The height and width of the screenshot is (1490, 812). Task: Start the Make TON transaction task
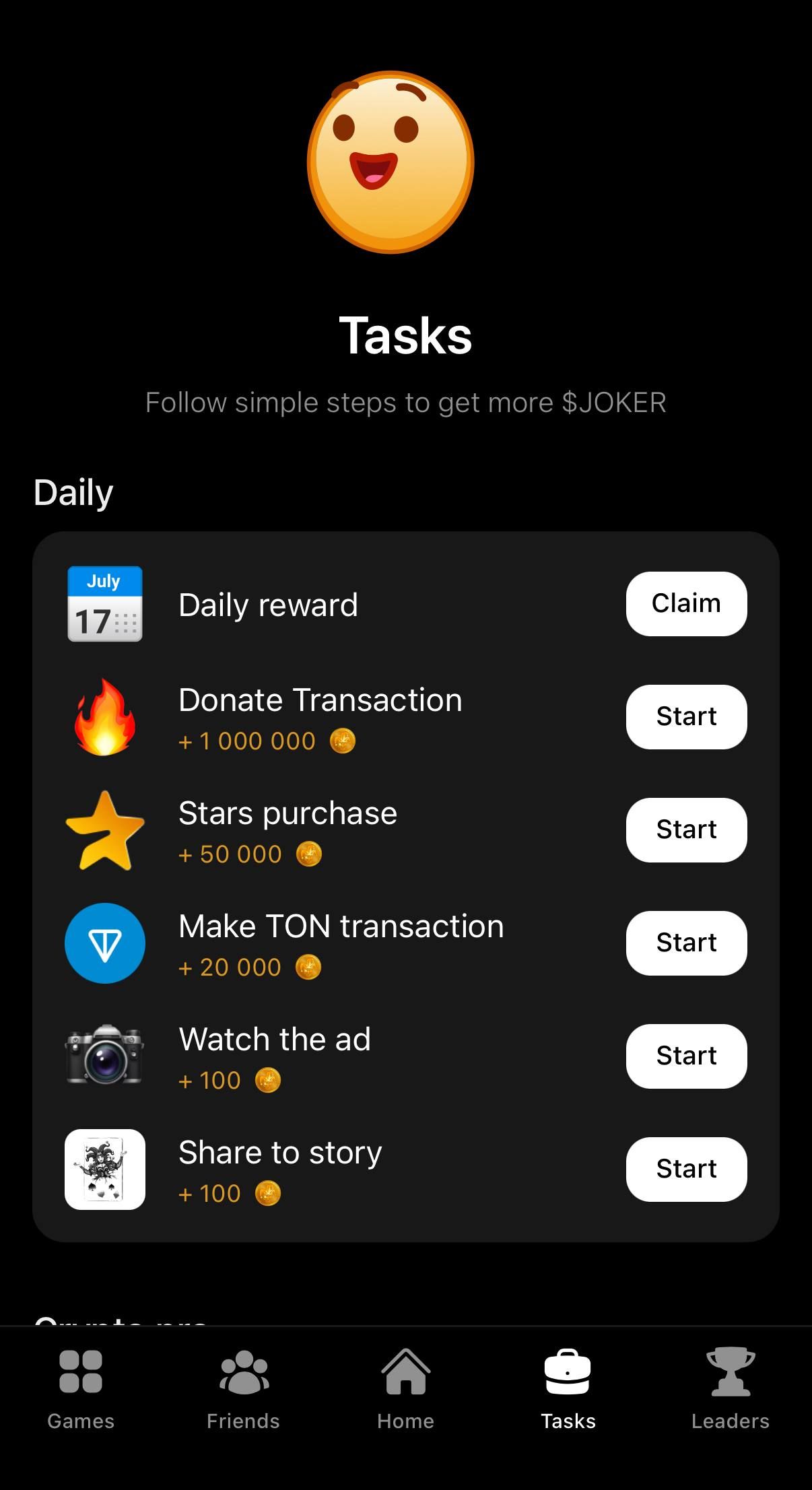686,943
